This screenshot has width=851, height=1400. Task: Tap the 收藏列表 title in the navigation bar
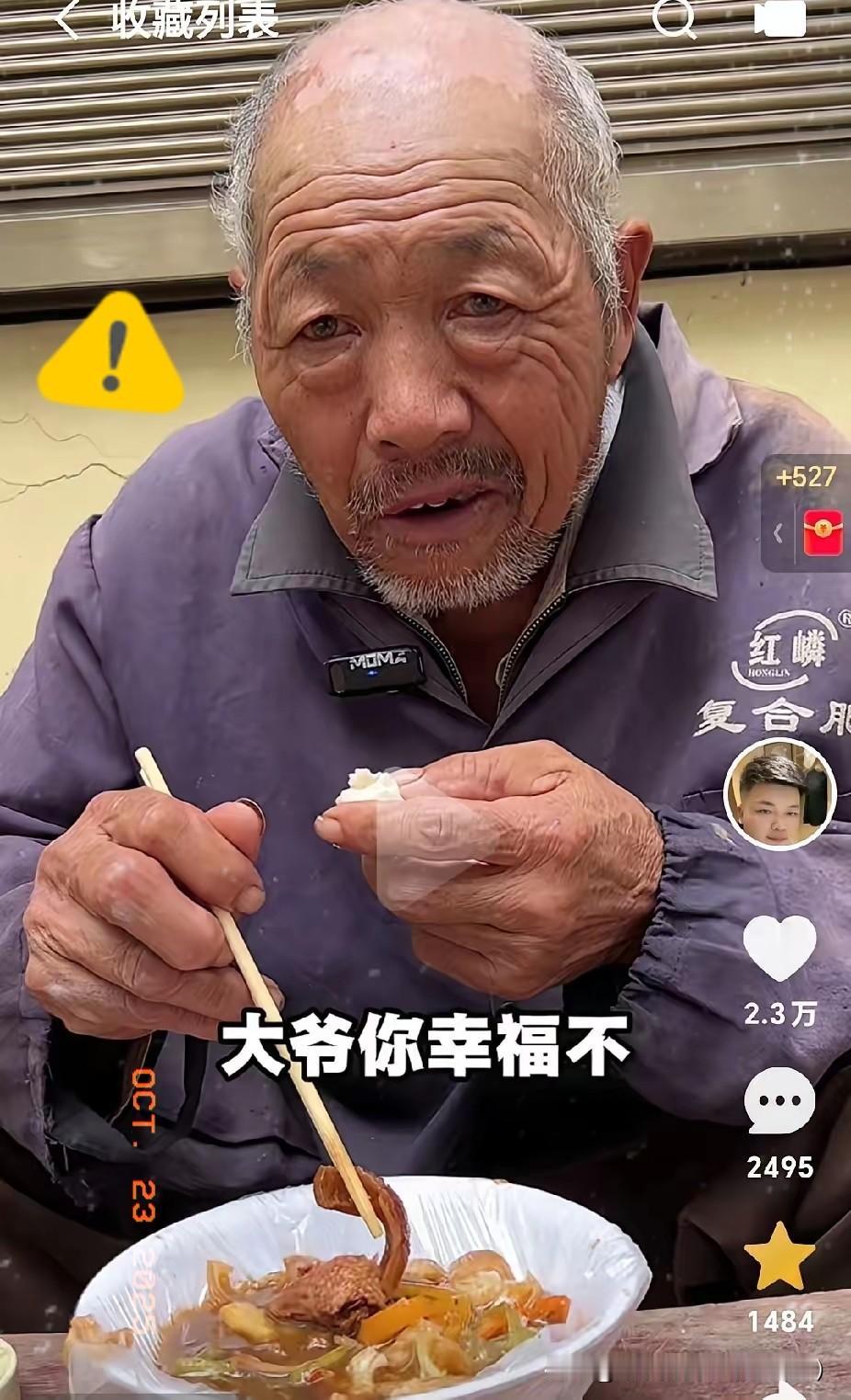pos(193,17)
